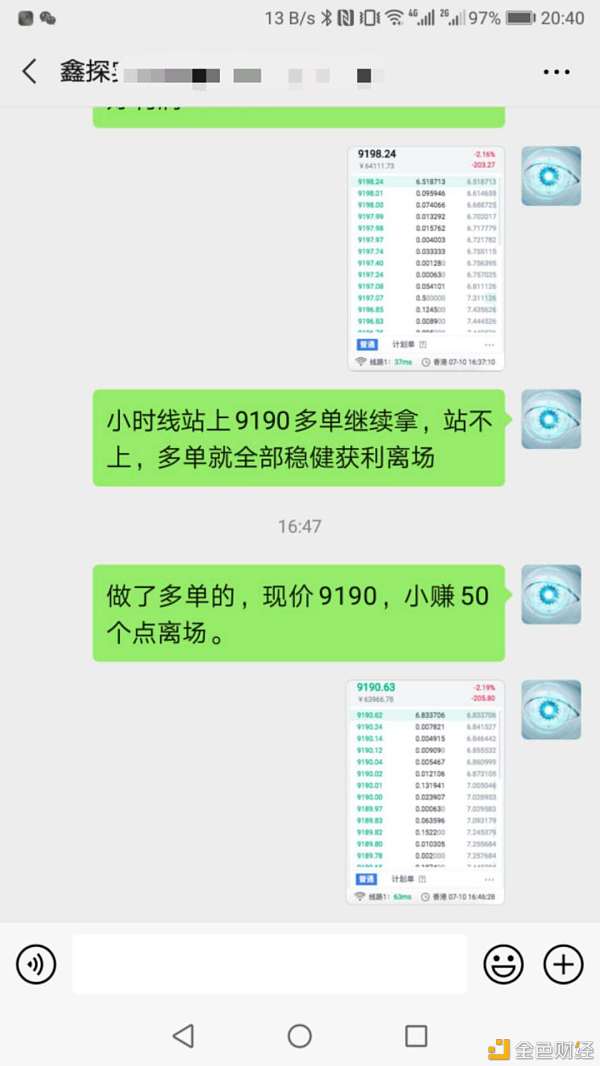Go back from the chat
This screenshot has height=1066, width=600.
tap(29, 72)
